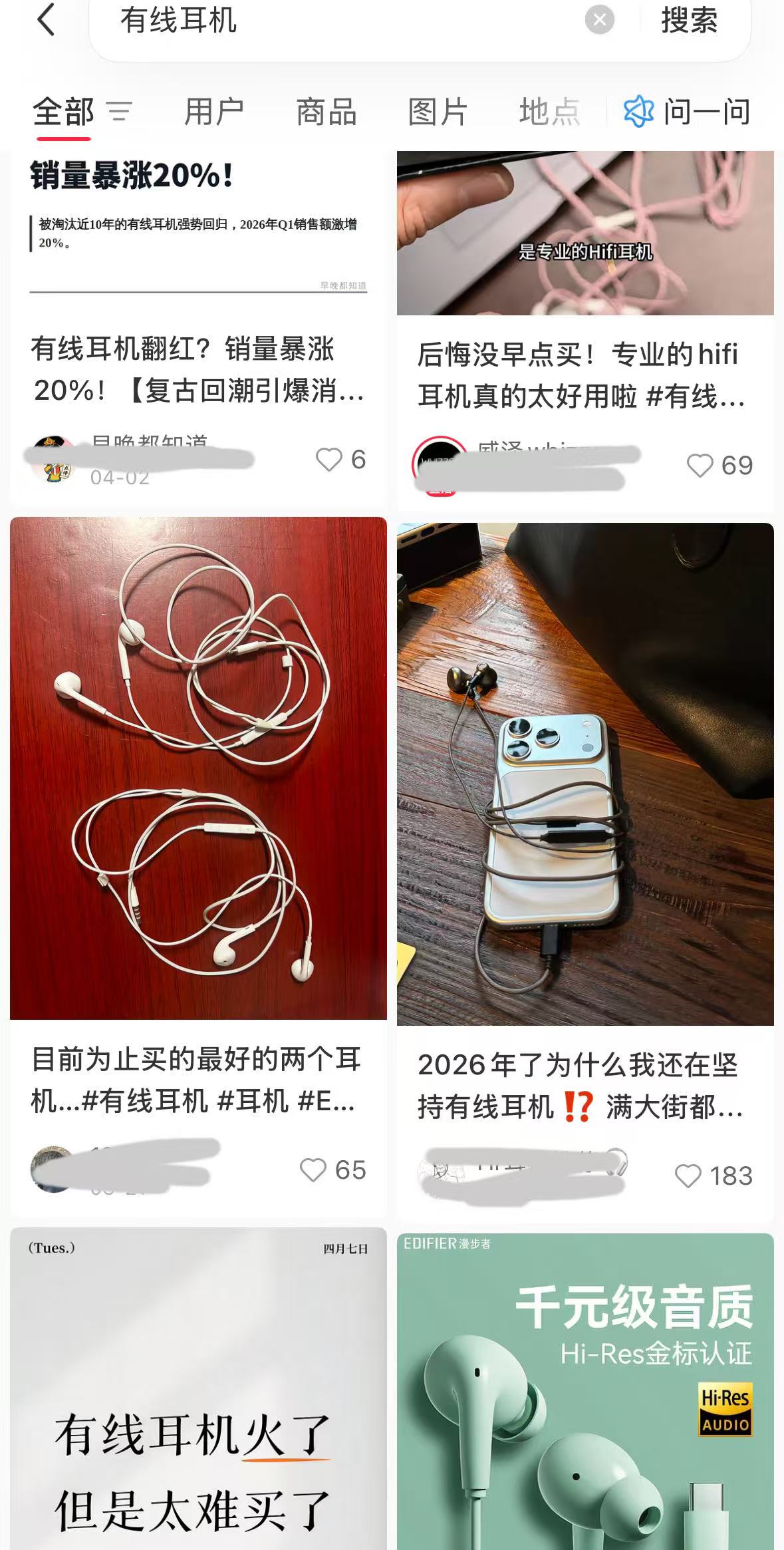Like the post with 183 likes
784x1550 pixels.
(x=688, y=1176)
